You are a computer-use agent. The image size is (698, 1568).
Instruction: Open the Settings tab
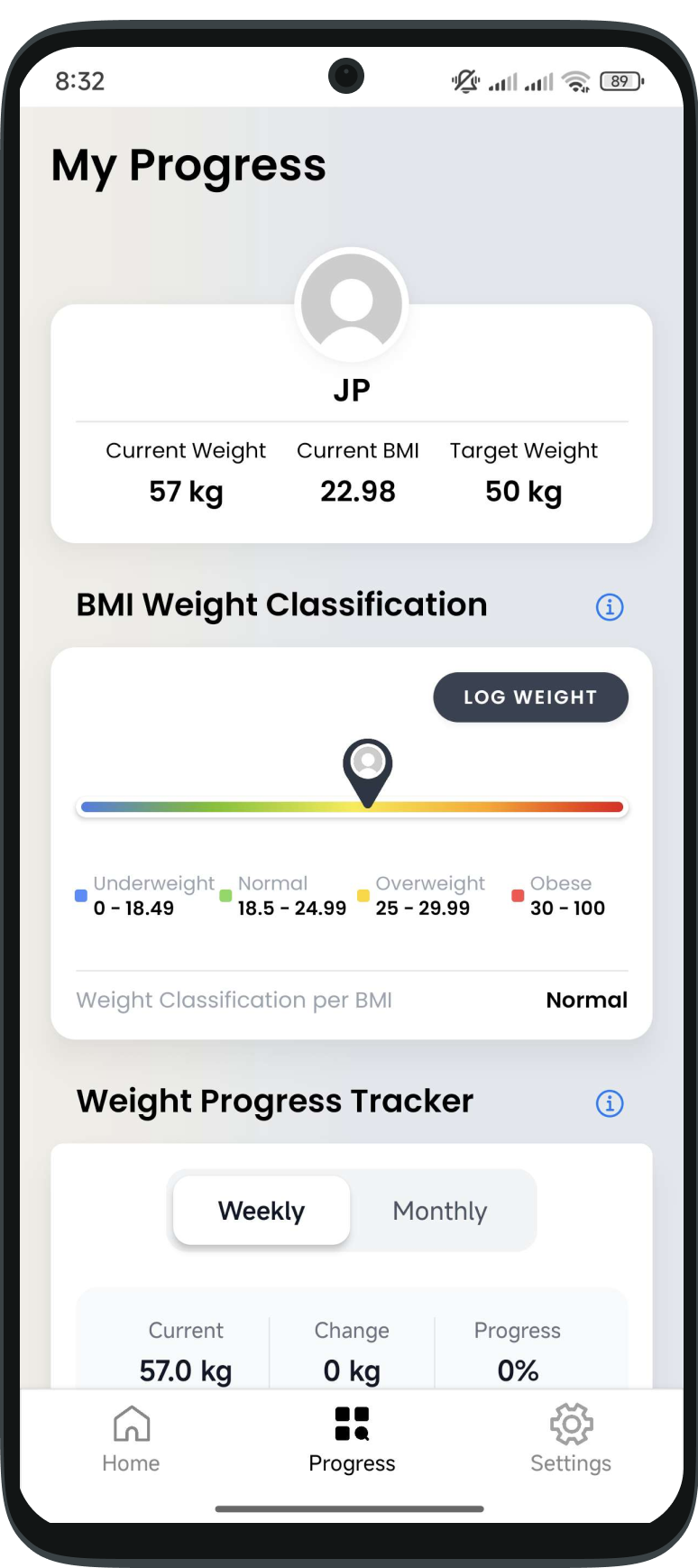[x=571, y=1439]
